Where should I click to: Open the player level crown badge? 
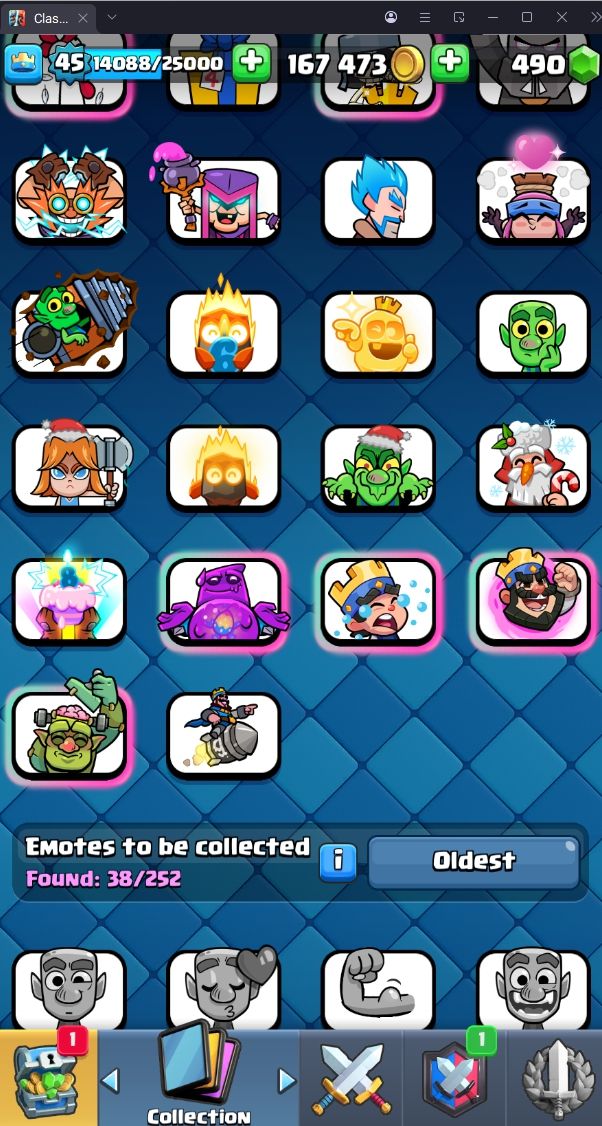pos(24,63)
